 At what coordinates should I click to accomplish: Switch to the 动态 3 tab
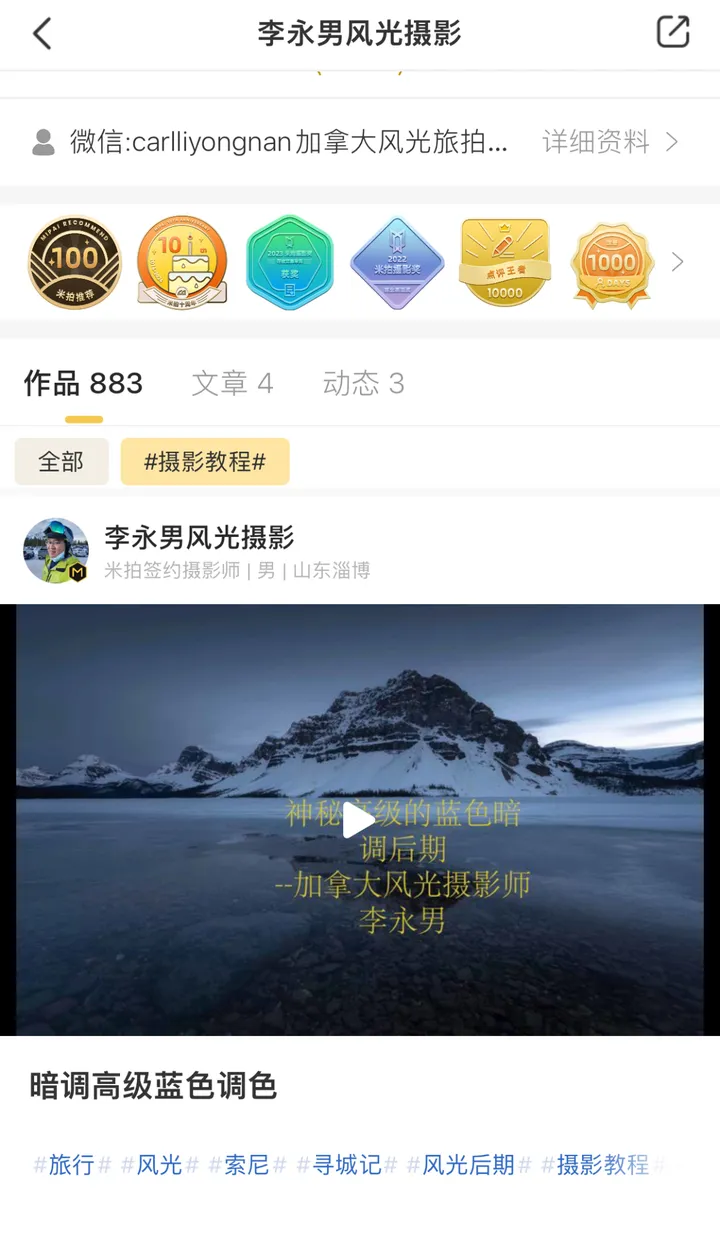(363, 383)
